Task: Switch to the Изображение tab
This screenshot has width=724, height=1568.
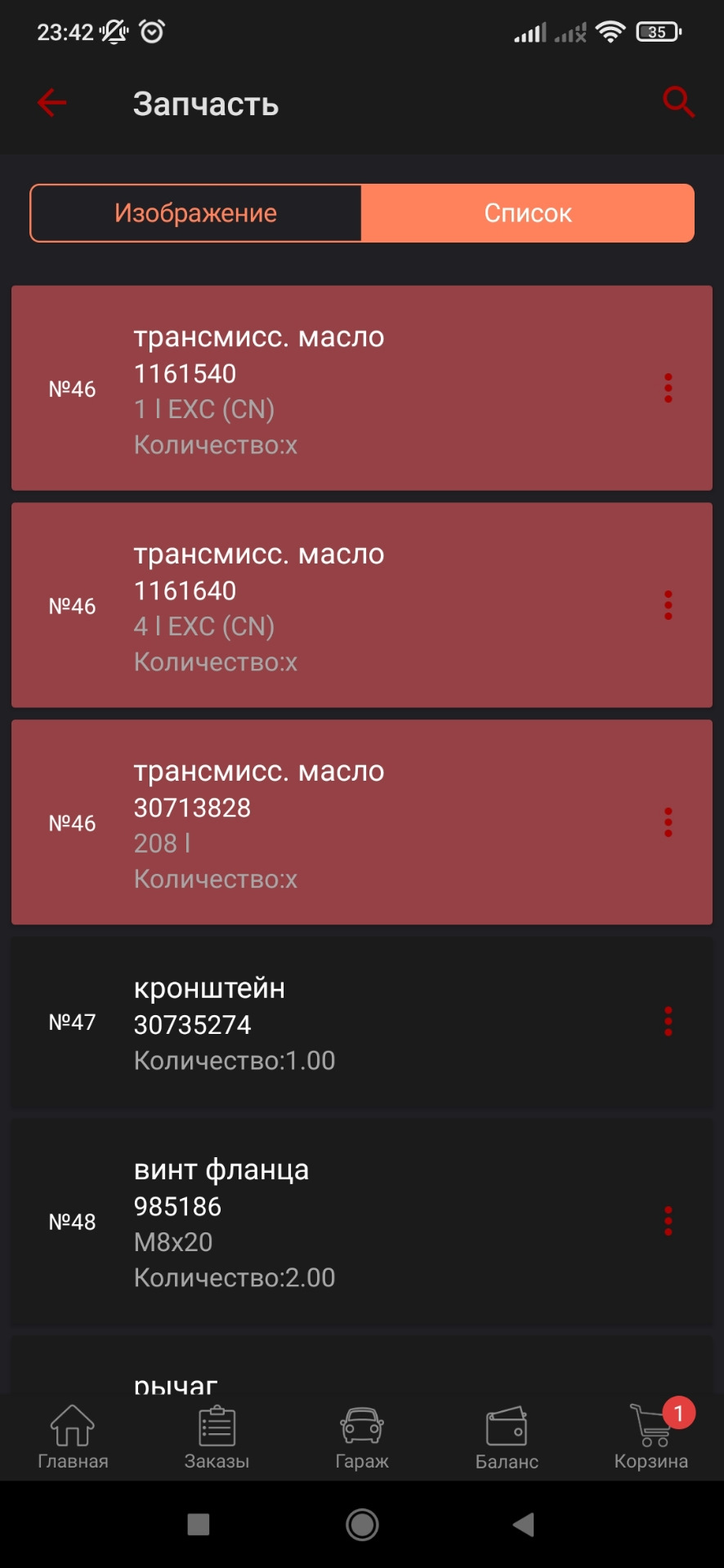Action: (x=196, y=212)
